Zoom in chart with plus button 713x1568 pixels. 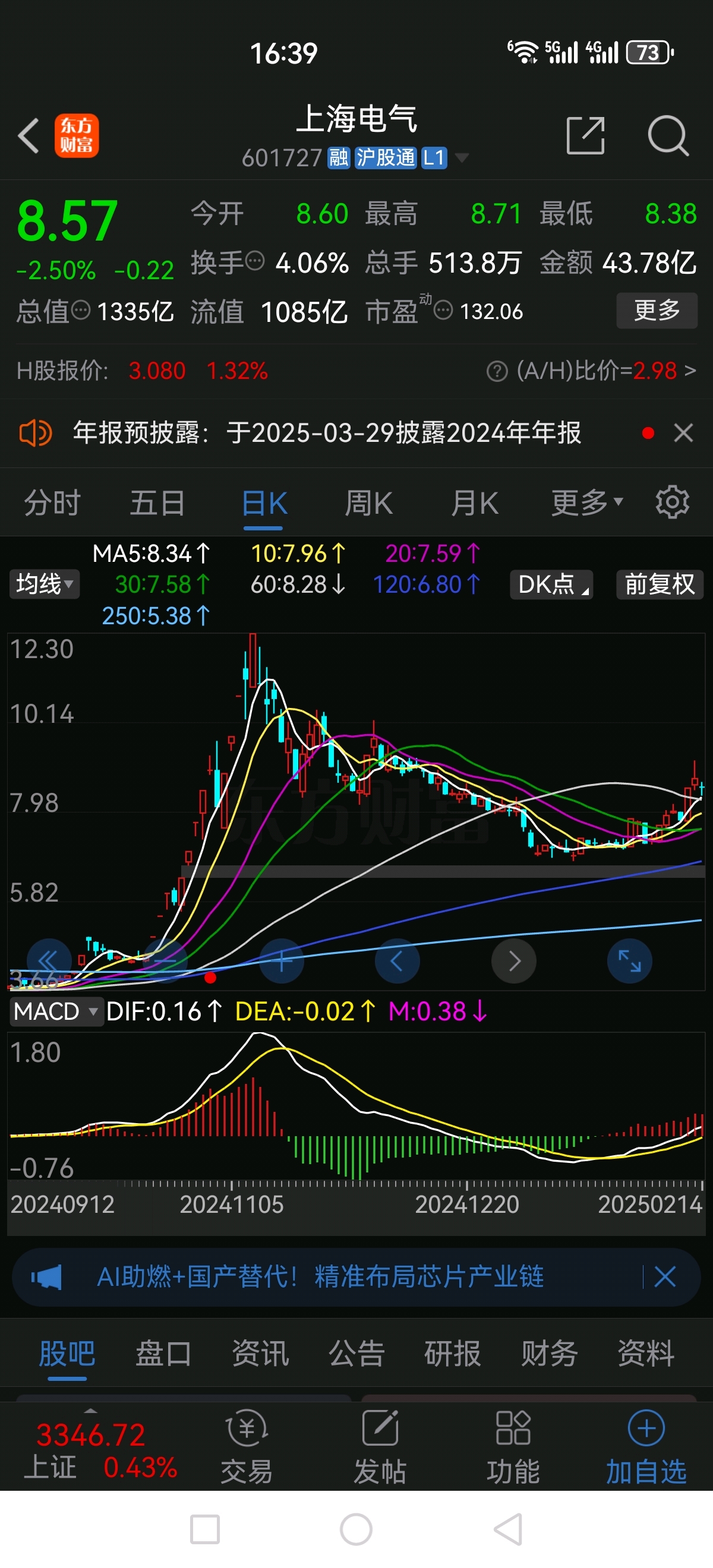(x=281, y=961)
